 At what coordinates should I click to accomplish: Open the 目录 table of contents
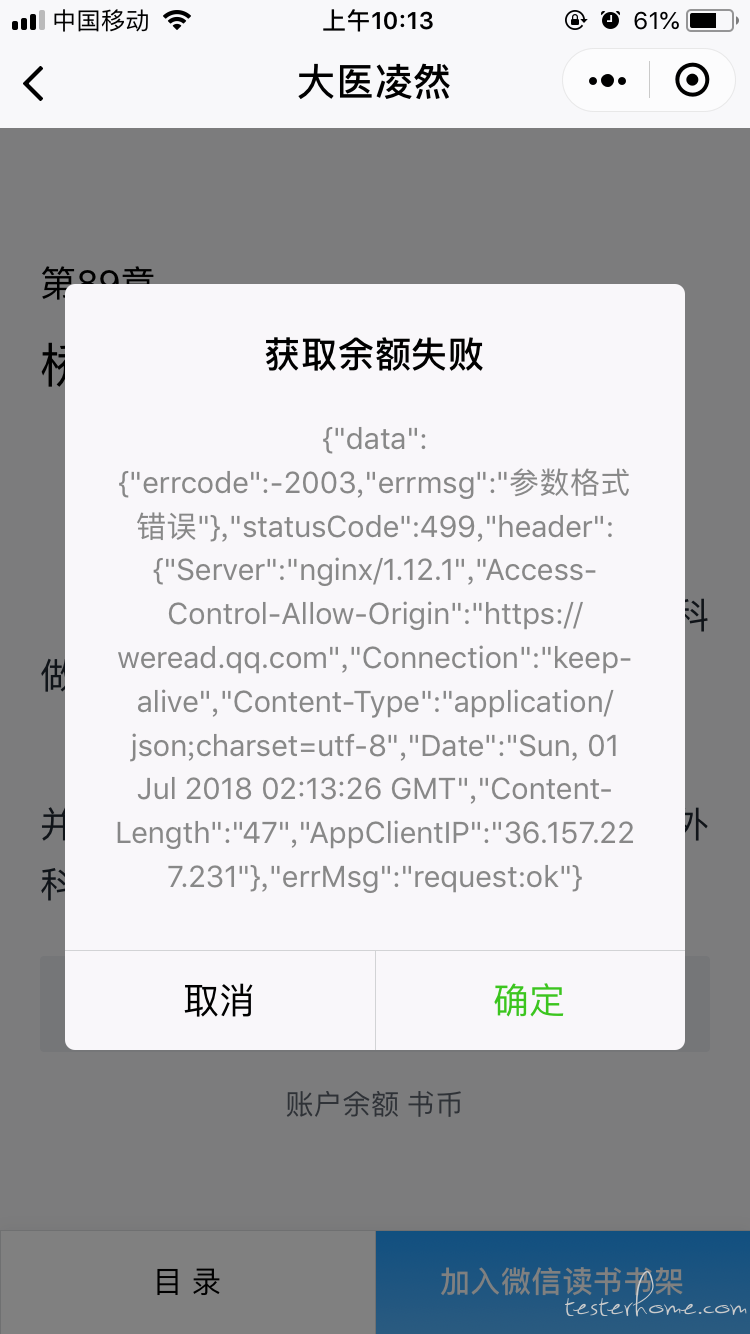[x=188, y=1282]
